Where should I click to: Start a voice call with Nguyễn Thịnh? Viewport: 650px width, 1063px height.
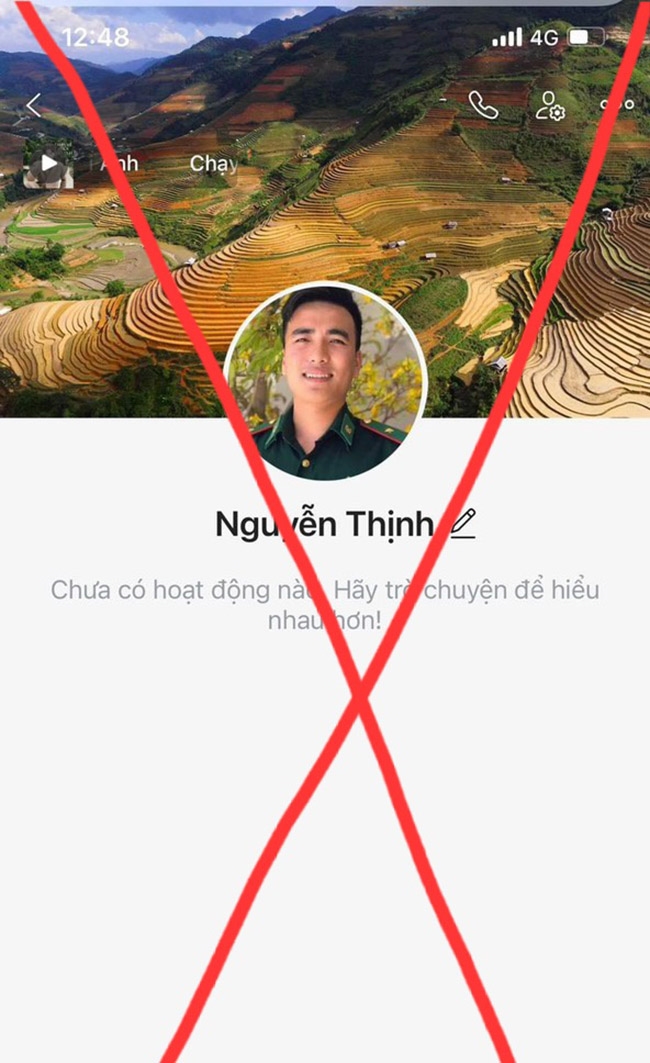point(484,105)
